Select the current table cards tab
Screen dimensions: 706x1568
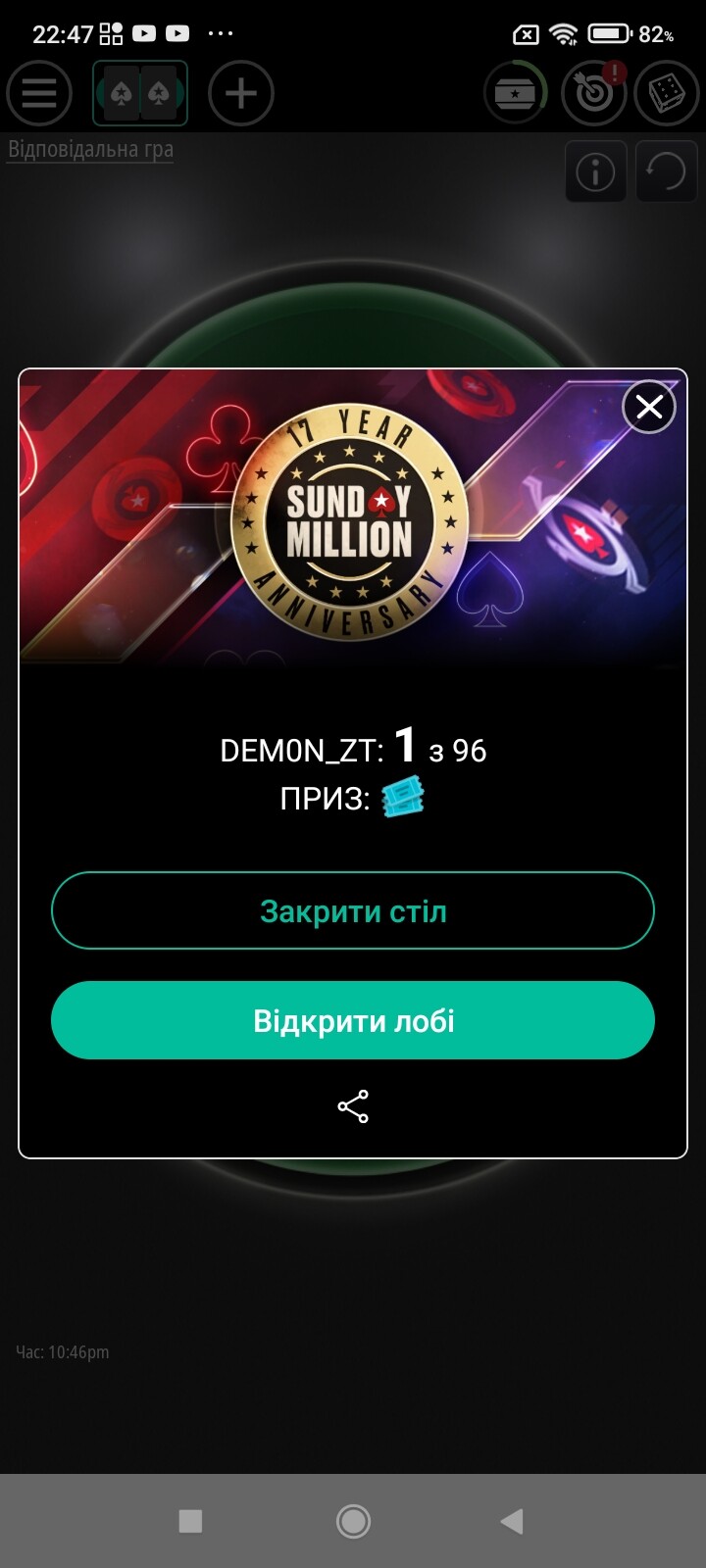(x=140, y=93)
